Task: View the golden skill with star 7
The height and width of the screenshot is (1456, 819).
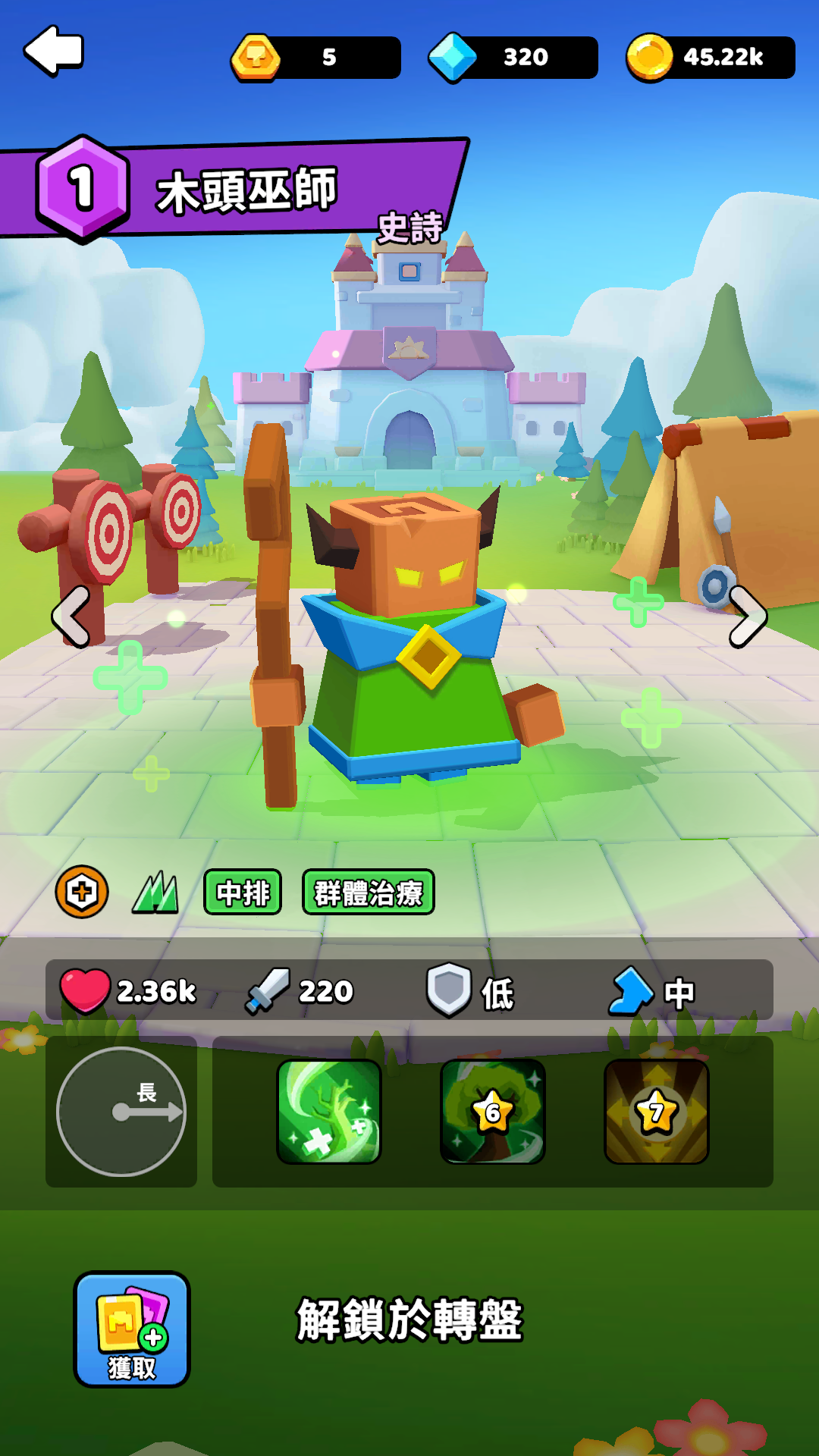Action: pos(657,1112)
